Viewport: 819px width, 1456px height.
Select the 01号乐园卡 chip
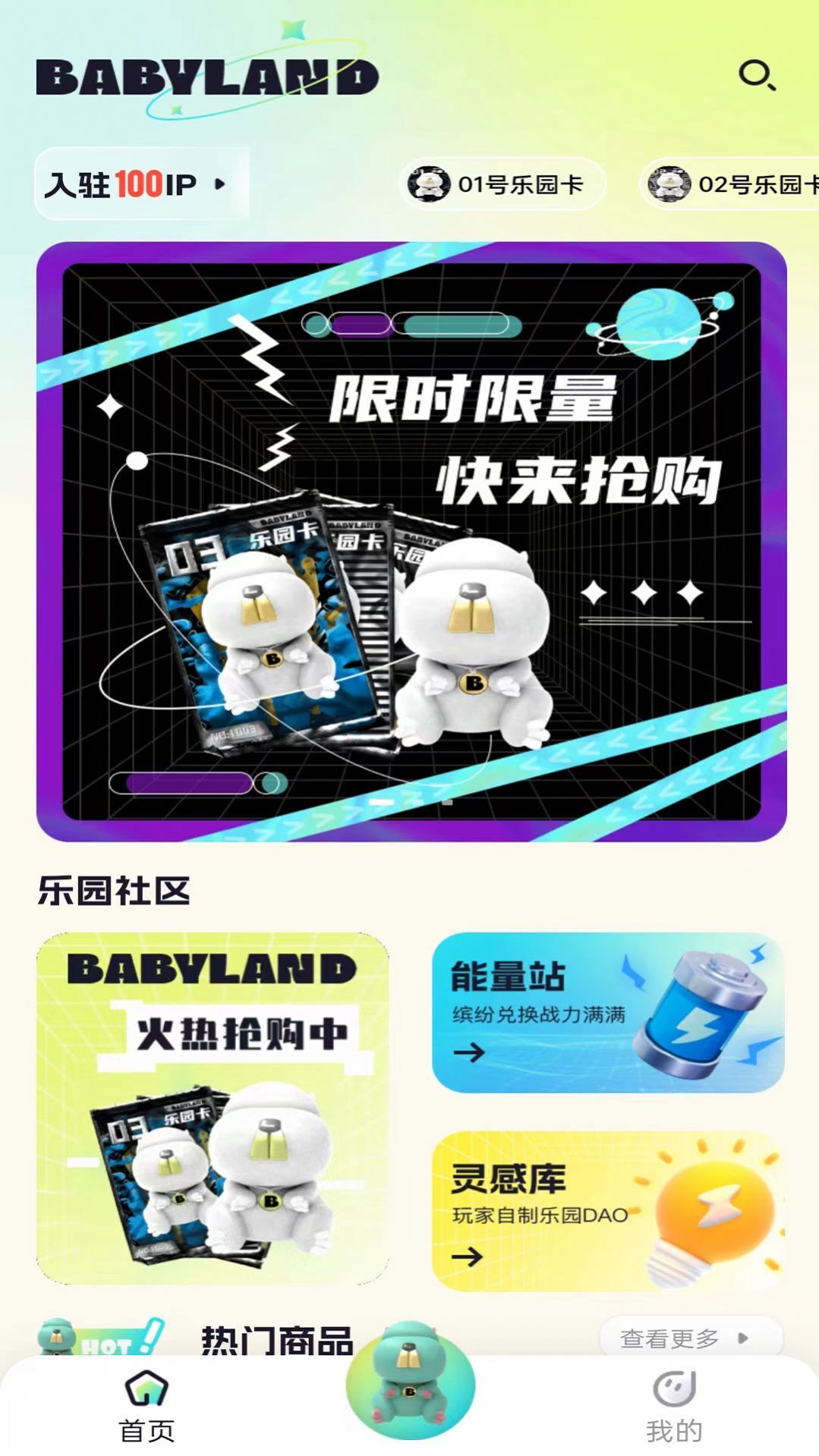[x=502, y=184]
